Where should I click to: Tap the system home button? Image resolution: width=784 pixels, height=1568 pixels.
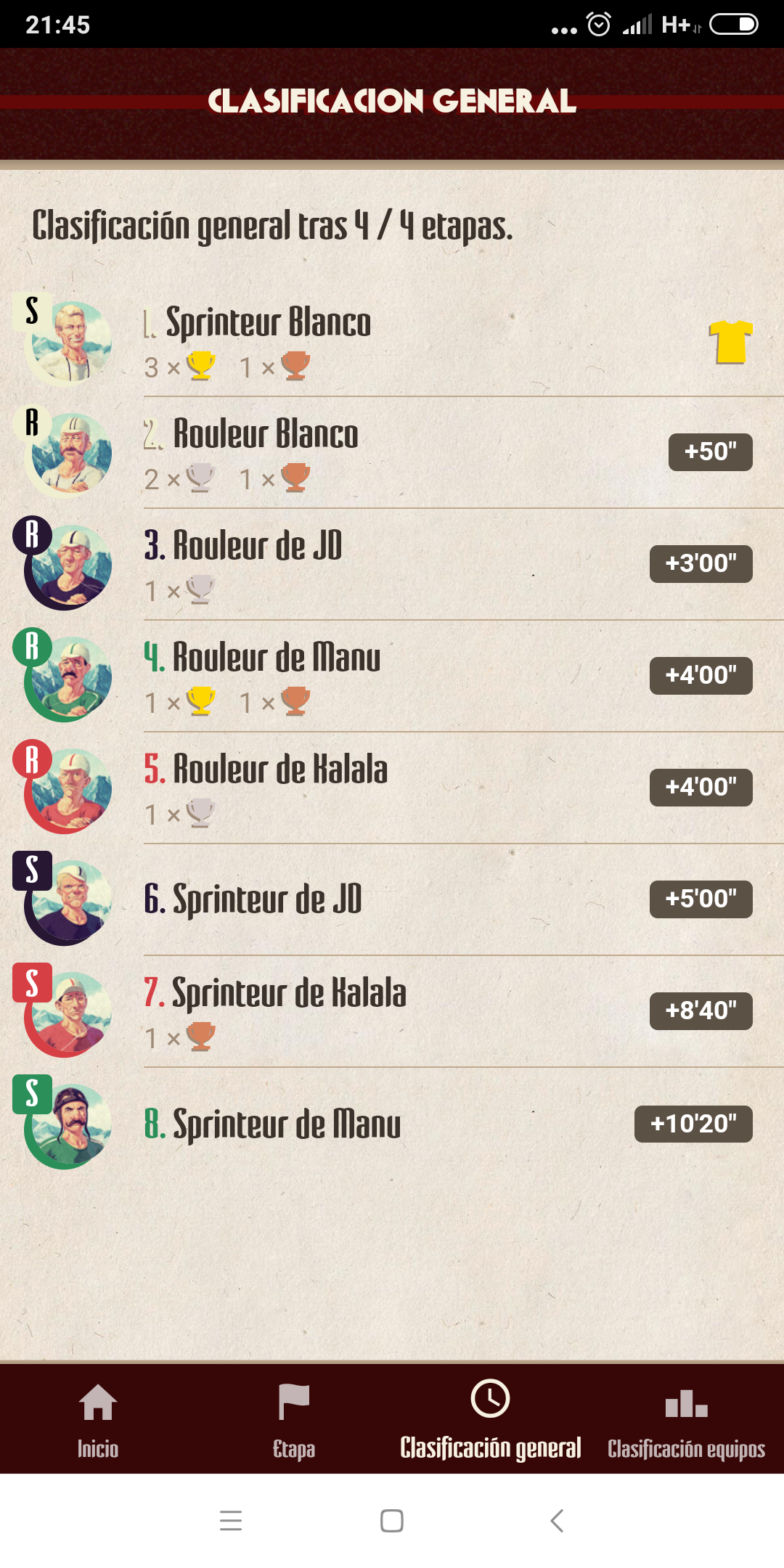[x=392, y=1520]
